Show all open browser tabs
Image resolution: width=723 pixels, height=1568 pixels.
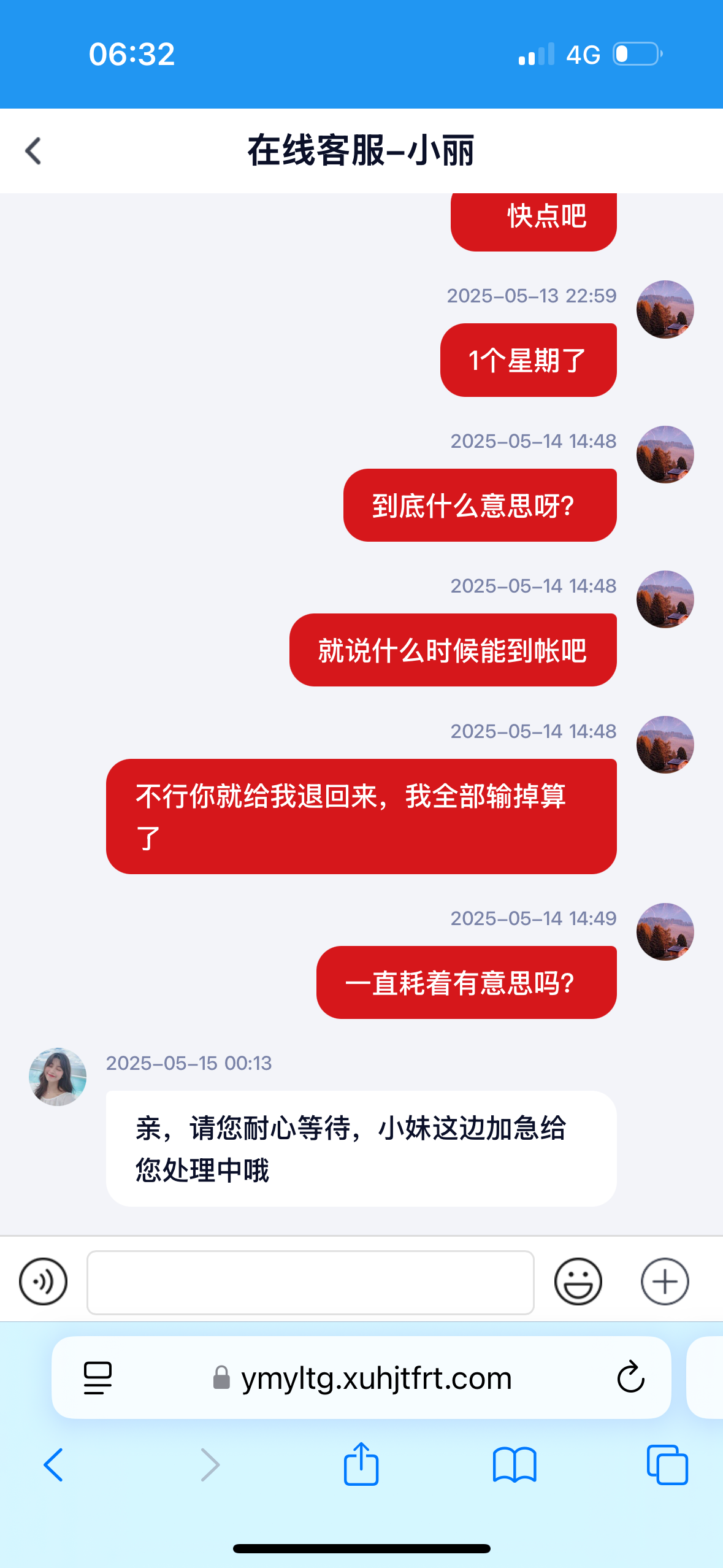tap(667, 1465)
